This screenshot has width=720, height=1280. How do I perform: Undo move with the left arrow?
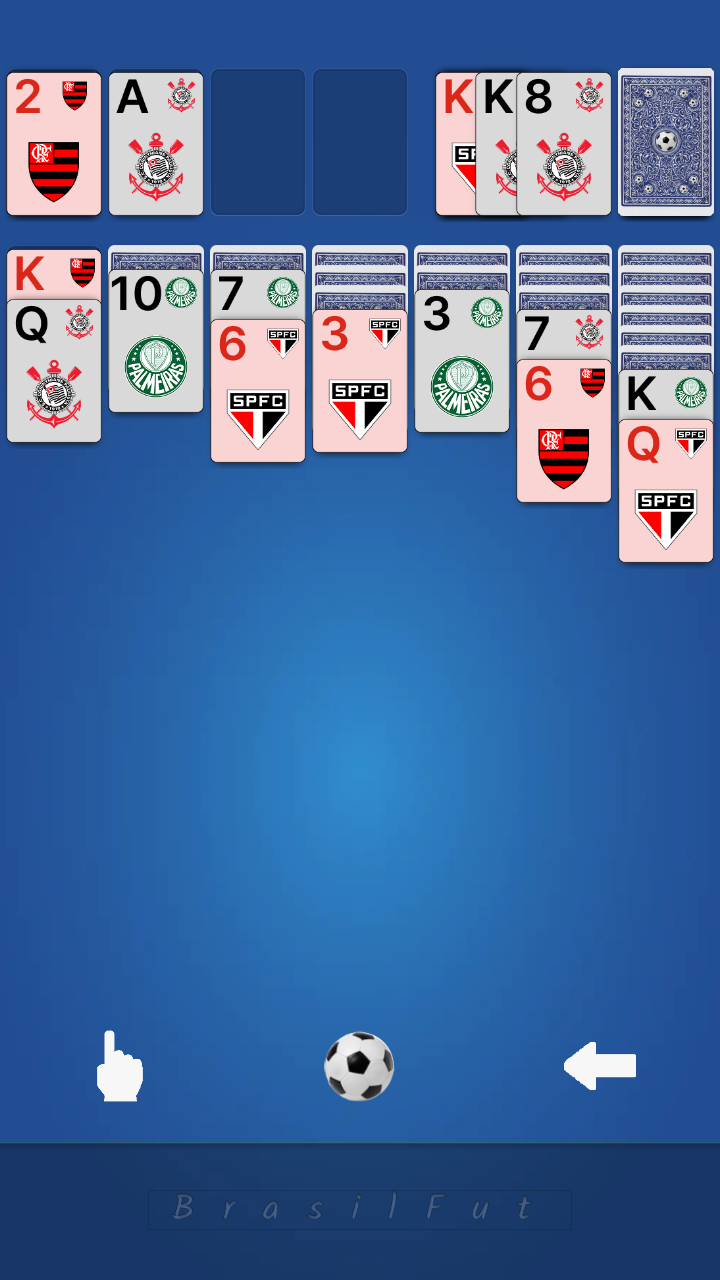coord(600,1066)
